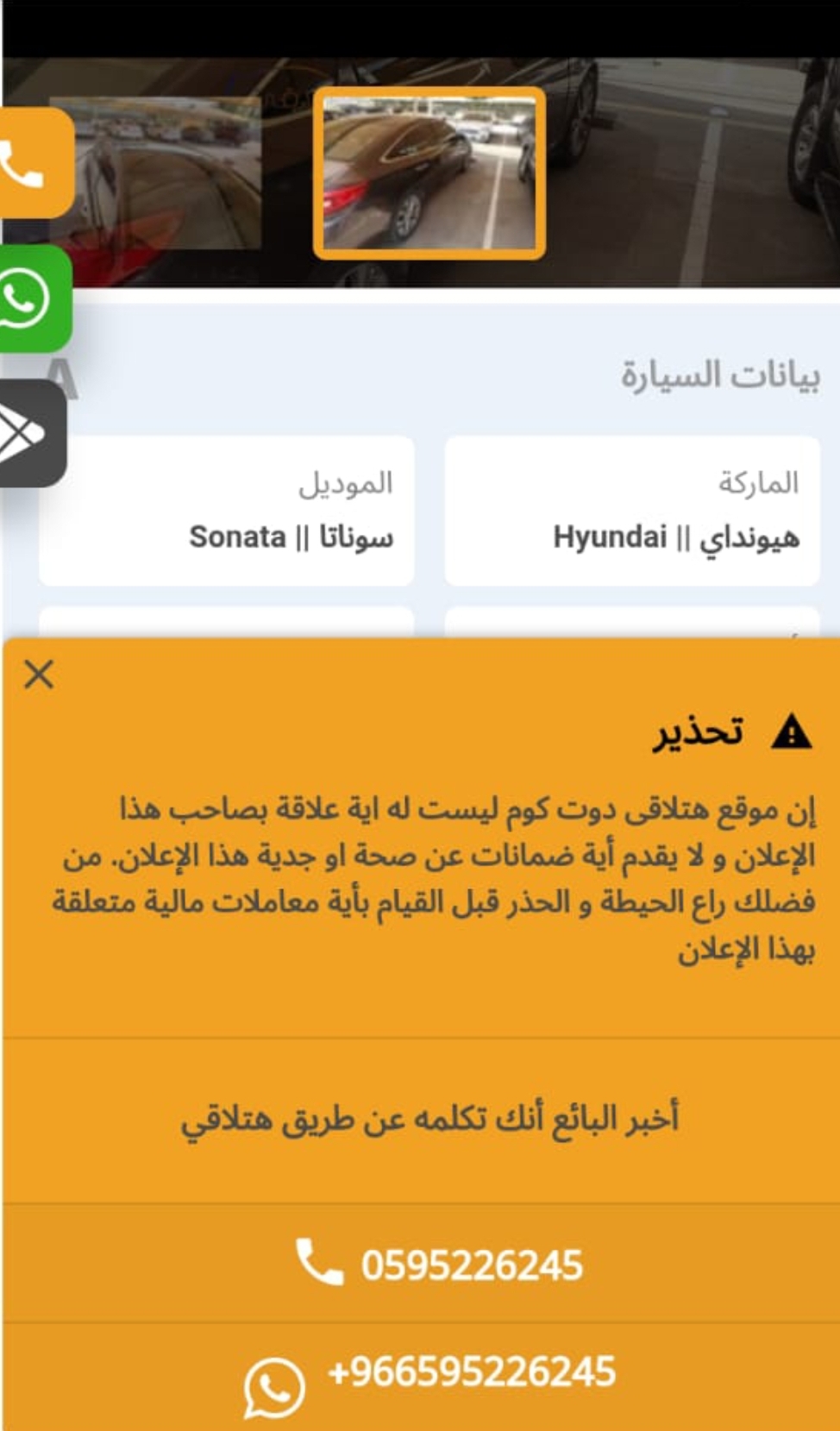840x1431 pixels.
Task: Select the highlighted car photo thumbnail
Action: click(x=429, y=173)
